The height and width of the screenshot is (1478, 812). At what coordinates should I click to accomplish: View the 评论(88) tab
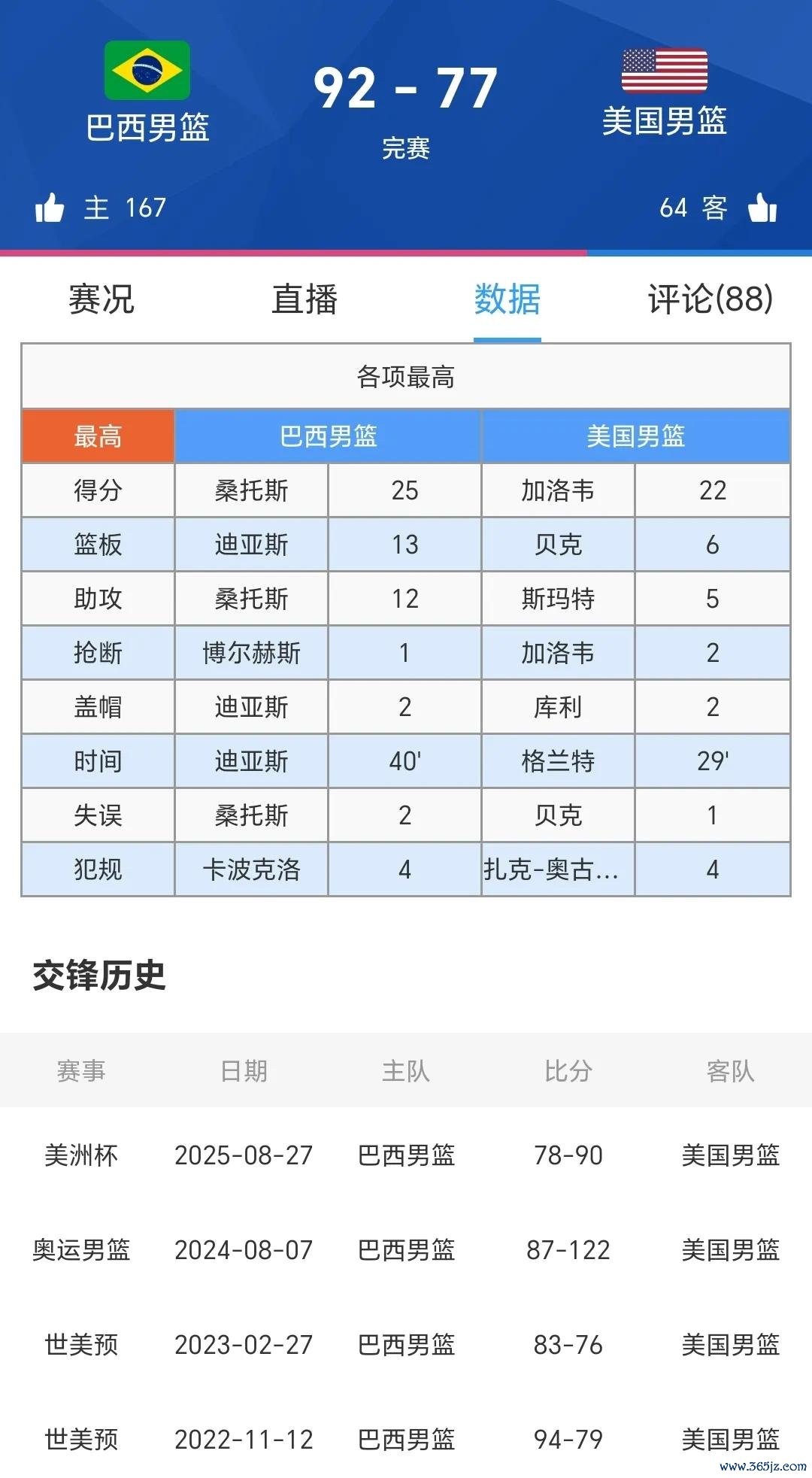click(x=710, y=299)
